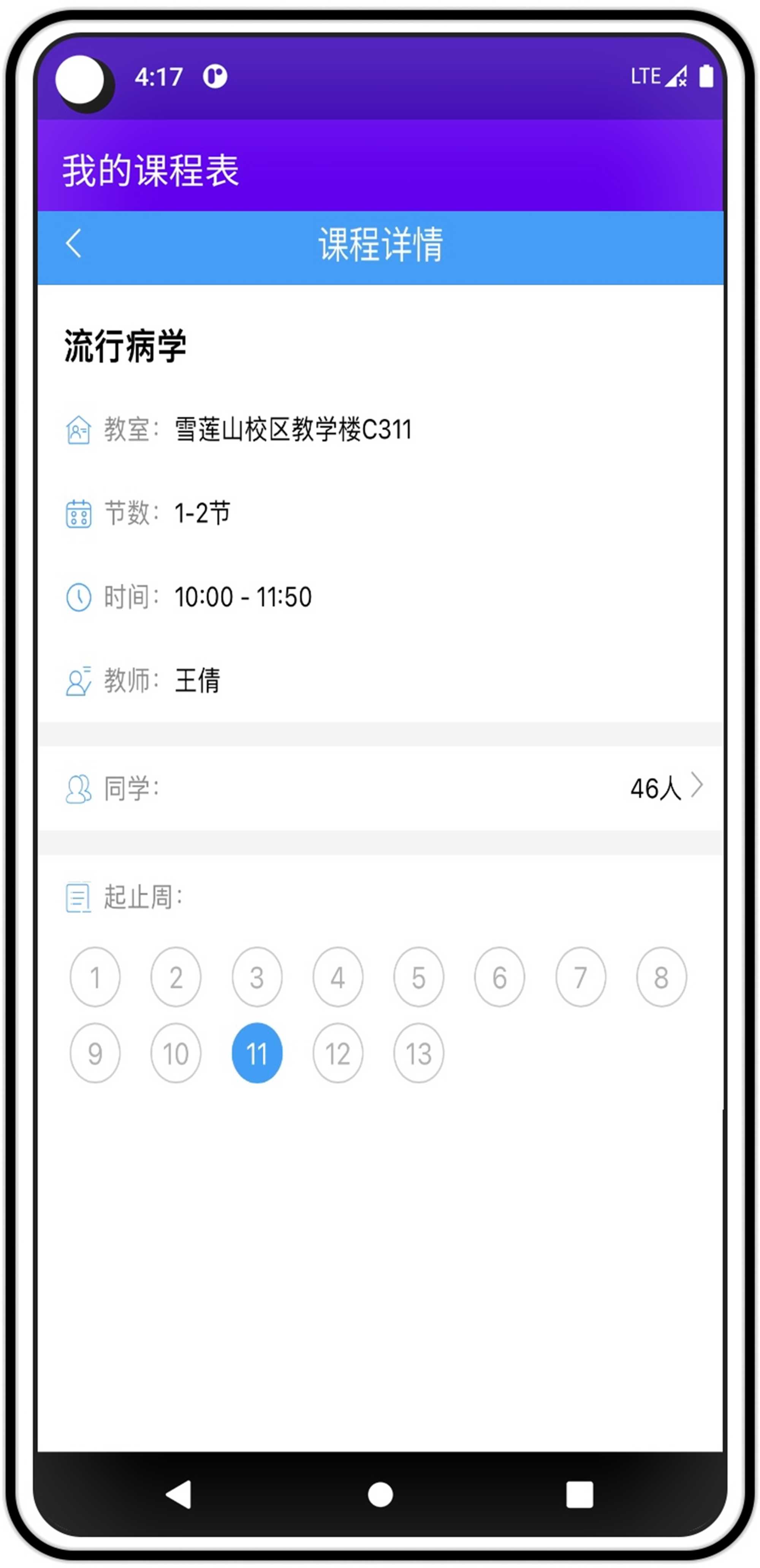Open the 同学 list of 46人
The width and height of the screenshot is (760, 1568).
[666, 788]
